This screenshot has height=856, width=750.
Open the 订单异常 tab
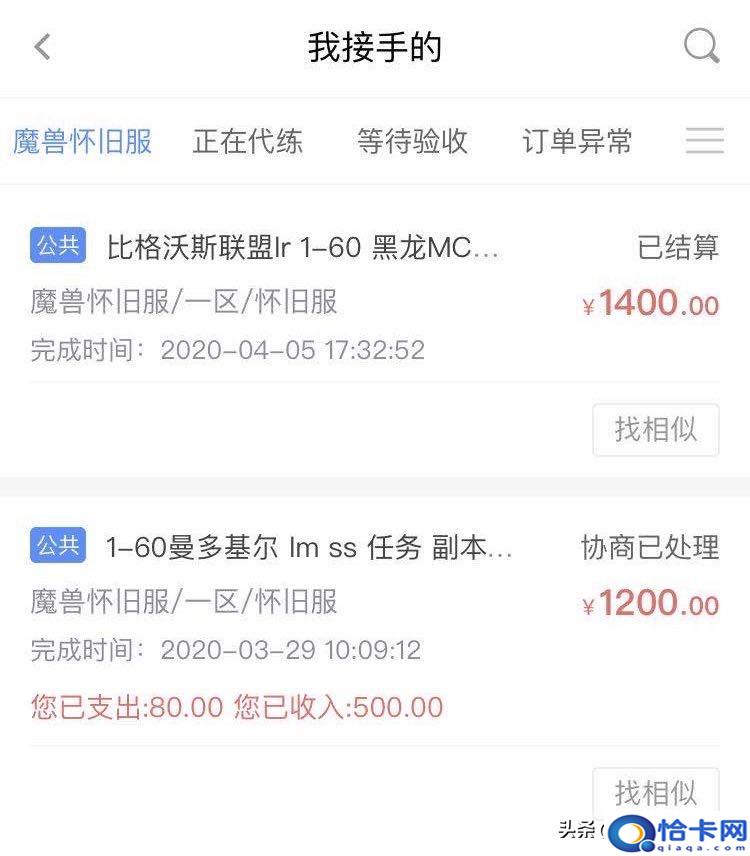[575, 141]
